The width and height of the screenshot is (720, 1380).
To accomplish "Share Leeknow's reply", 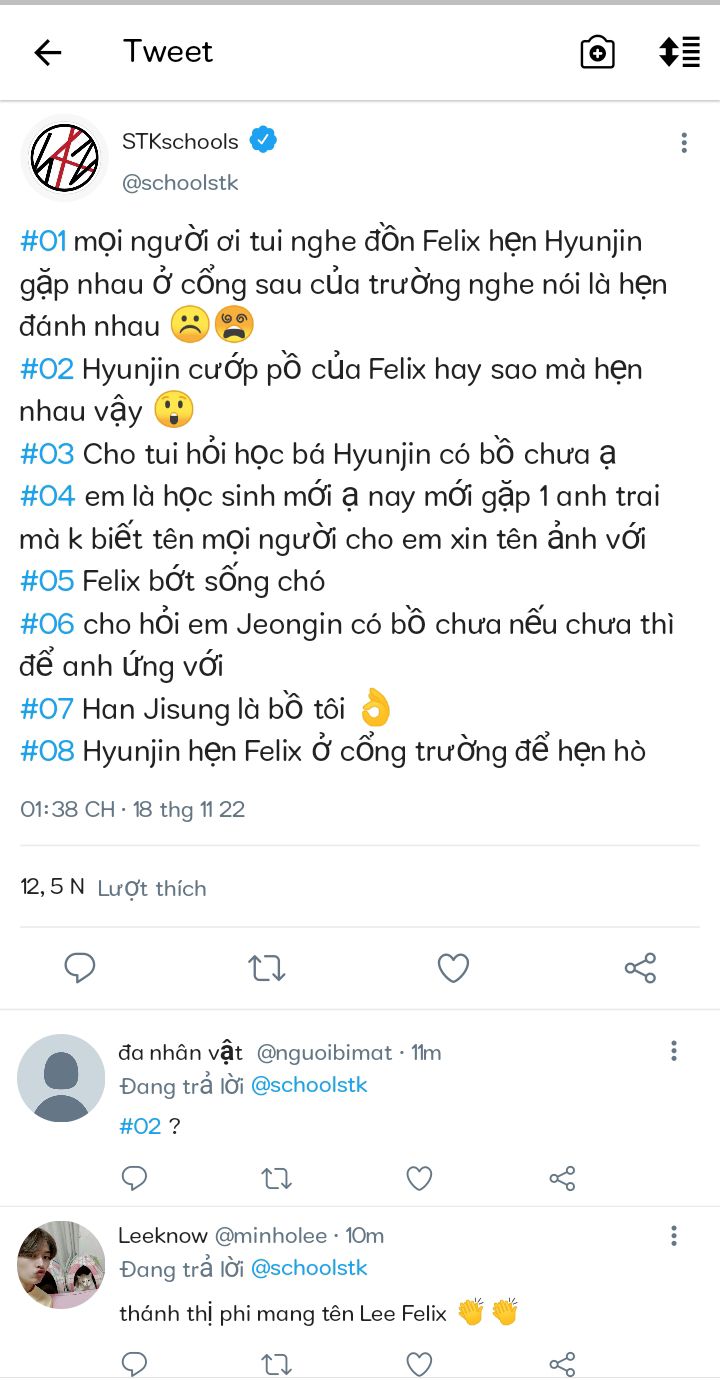I will click(562, 1364).
